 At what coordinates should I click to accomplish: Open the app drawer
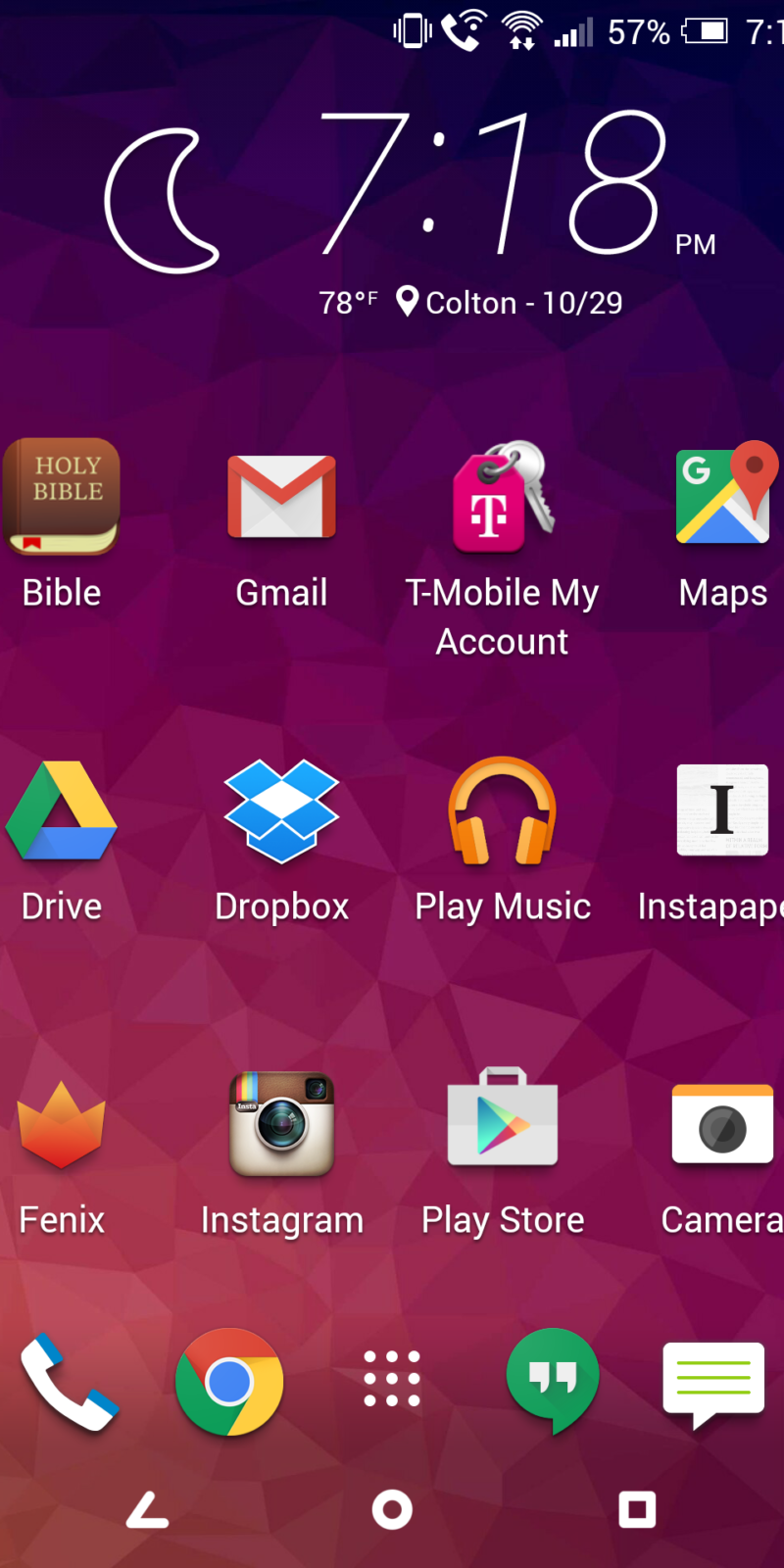click(x=392, y=1379)
